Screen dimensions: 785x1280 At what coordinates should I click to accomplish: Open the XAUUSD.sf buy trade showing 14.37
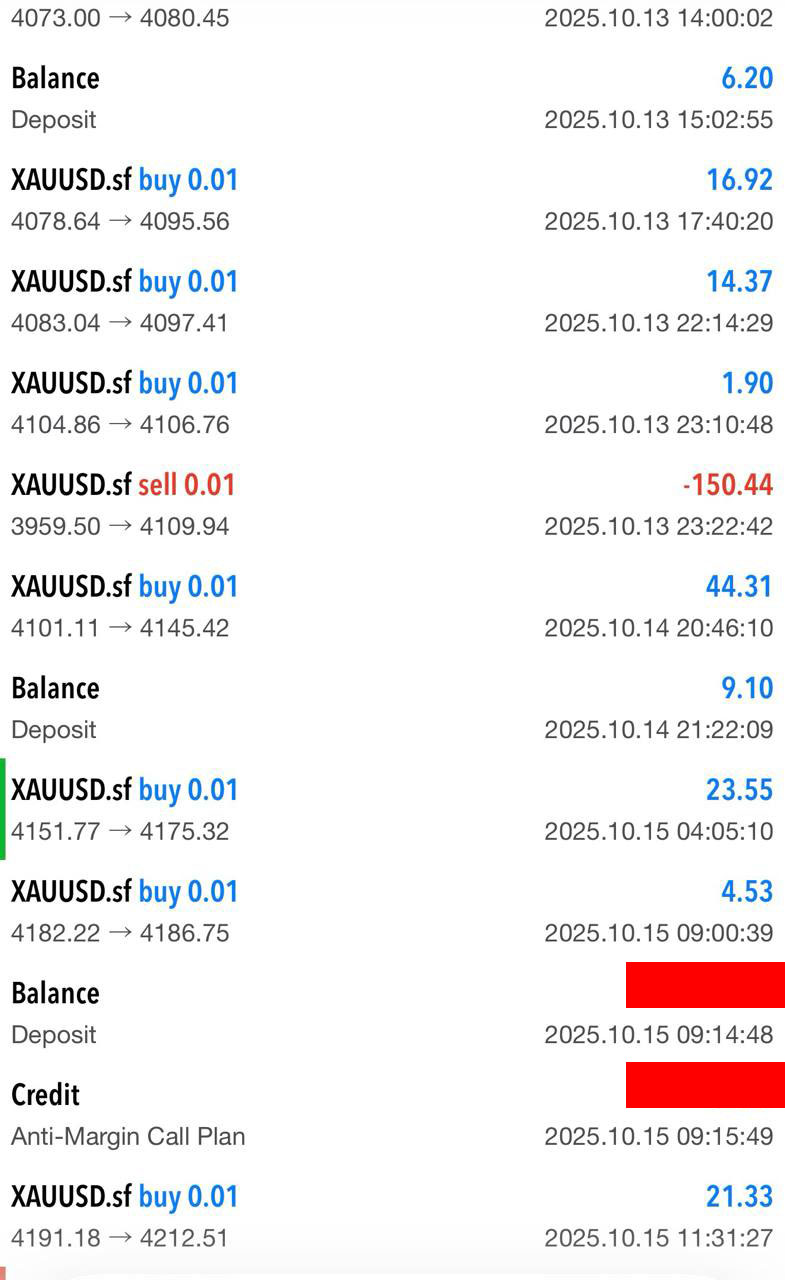[x=392, y=302]
